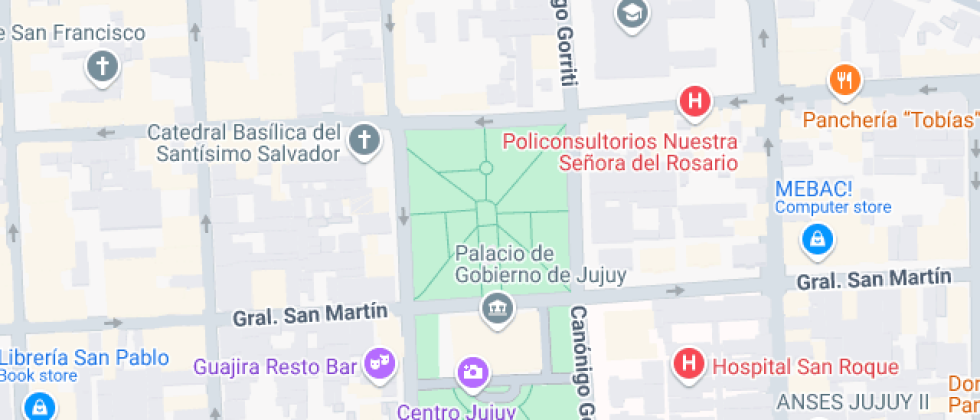This screenshot has height=420, width=980.
Task: Open the San Francisco church pin
Action: click(x=102, y=68)
